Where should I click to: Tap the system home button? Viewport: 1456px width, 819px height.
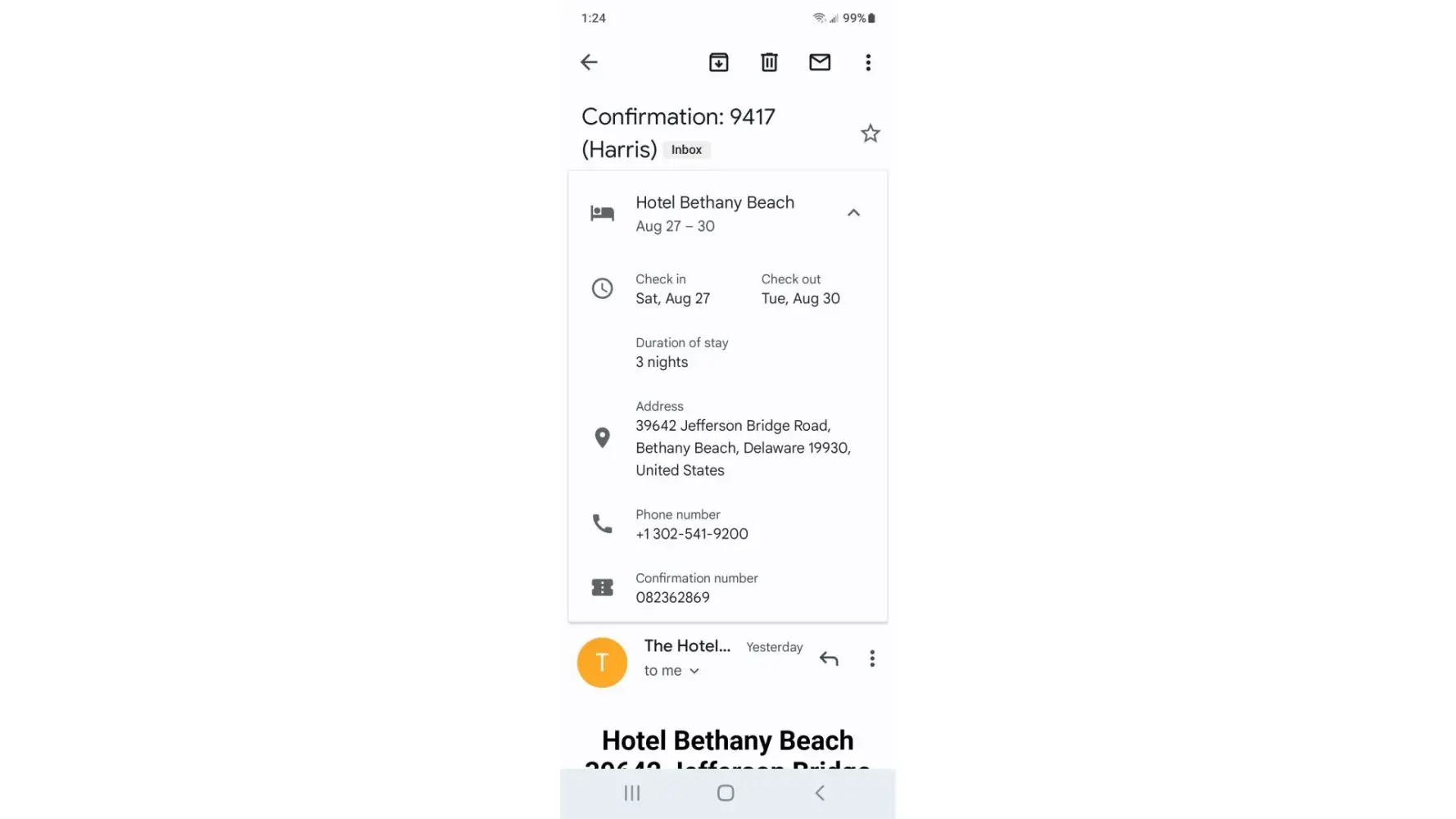tap(726, 793)
